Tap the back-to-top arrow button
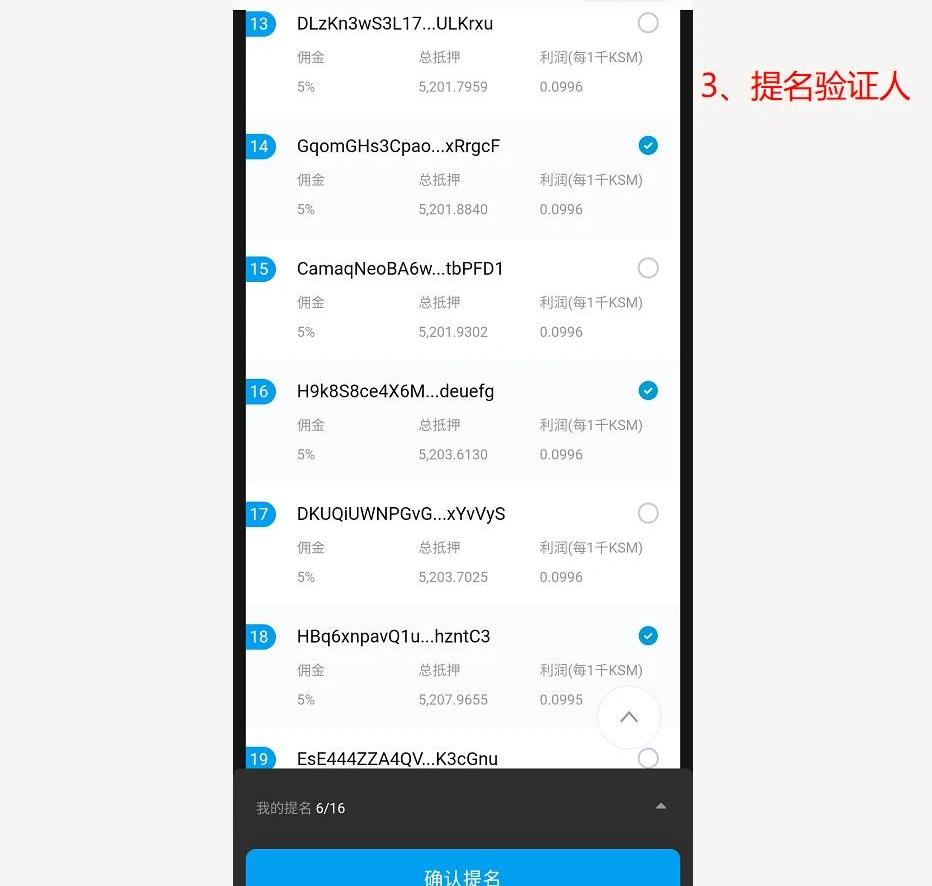This screenshot has height=886, width=932. pos(629,717)
